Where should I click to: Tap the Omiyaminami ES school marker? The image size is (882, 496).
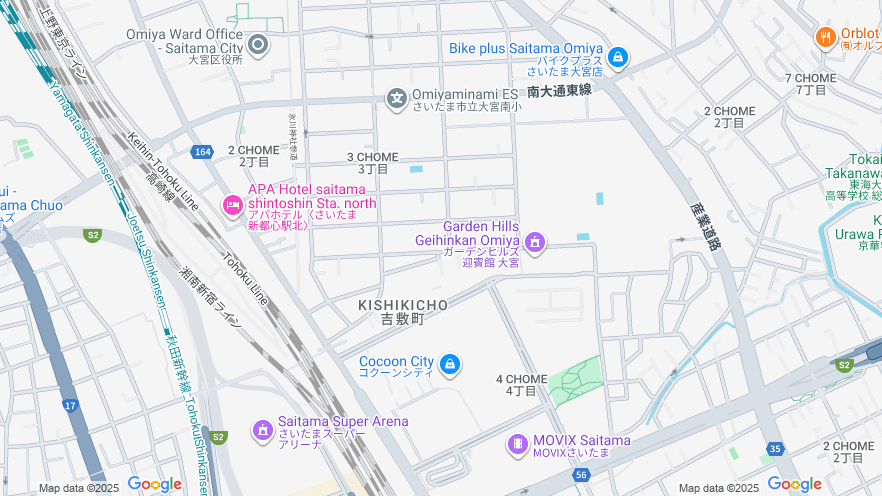tap(397, 98)
